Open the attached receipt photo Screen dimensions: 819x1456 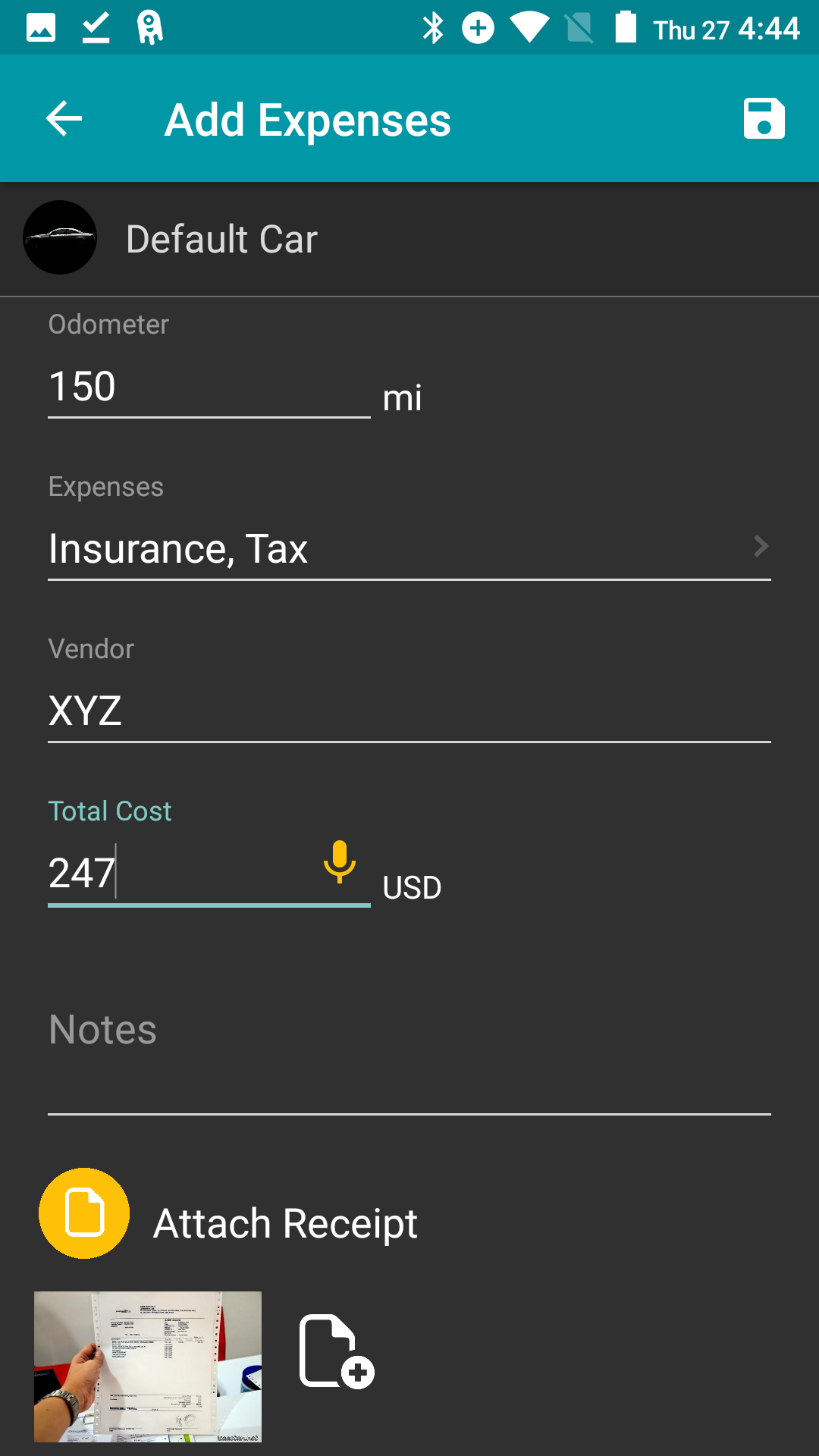point(148,1367)
